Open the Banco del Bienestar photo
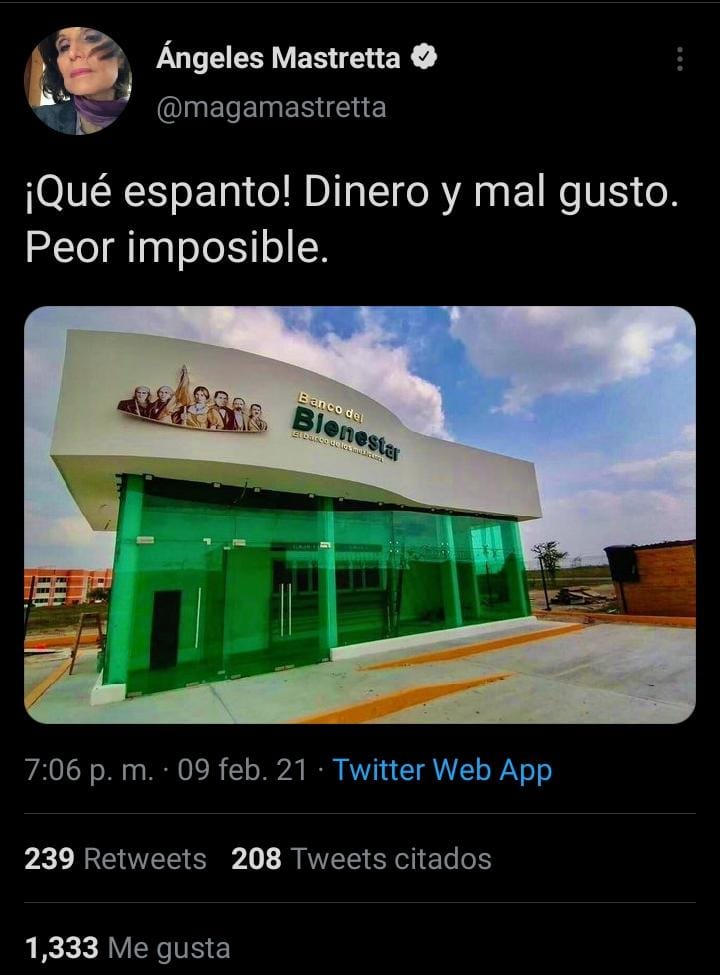The height and width of the screenshot is (975, 720). pyautogui.click(x=360, y=514)
